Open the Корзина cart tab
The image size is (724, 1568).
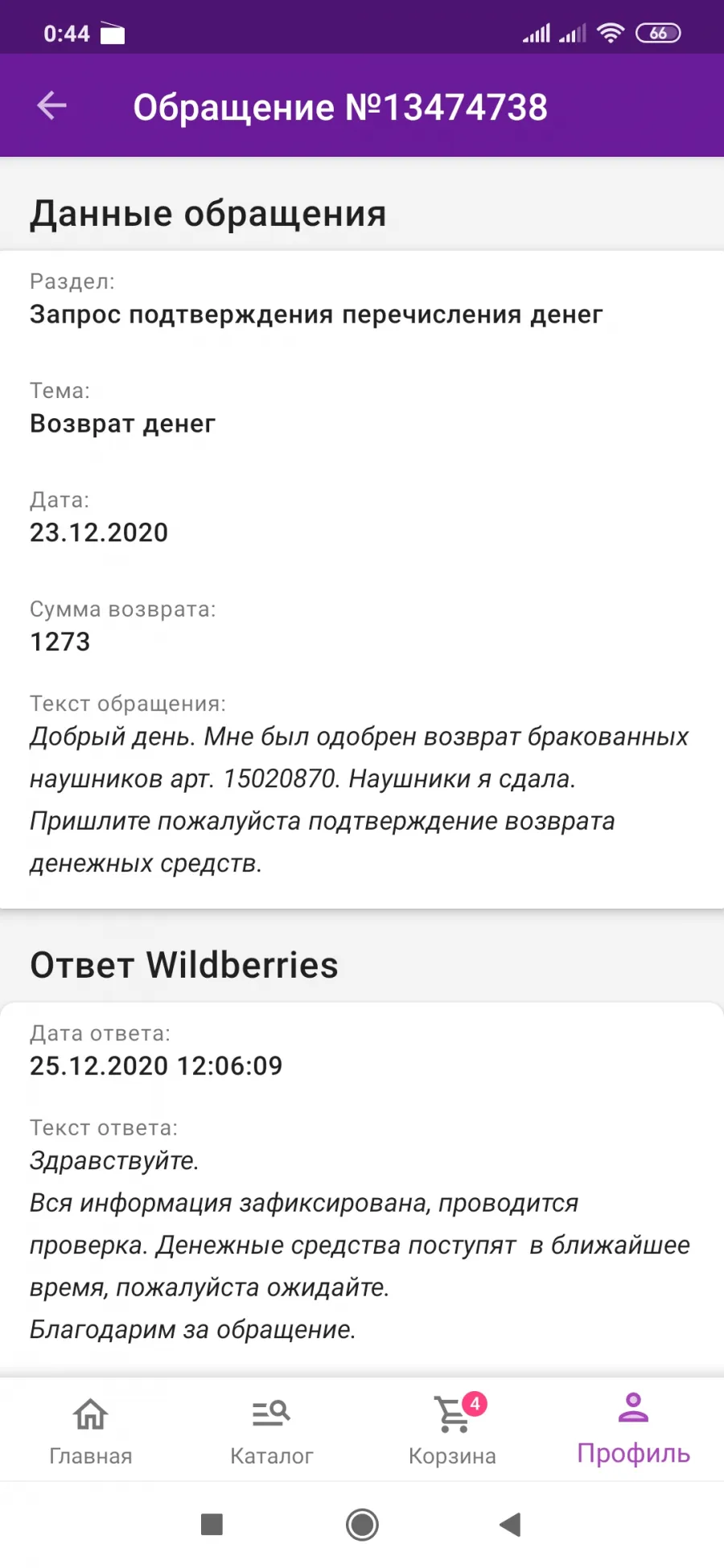coord(452,1430)
